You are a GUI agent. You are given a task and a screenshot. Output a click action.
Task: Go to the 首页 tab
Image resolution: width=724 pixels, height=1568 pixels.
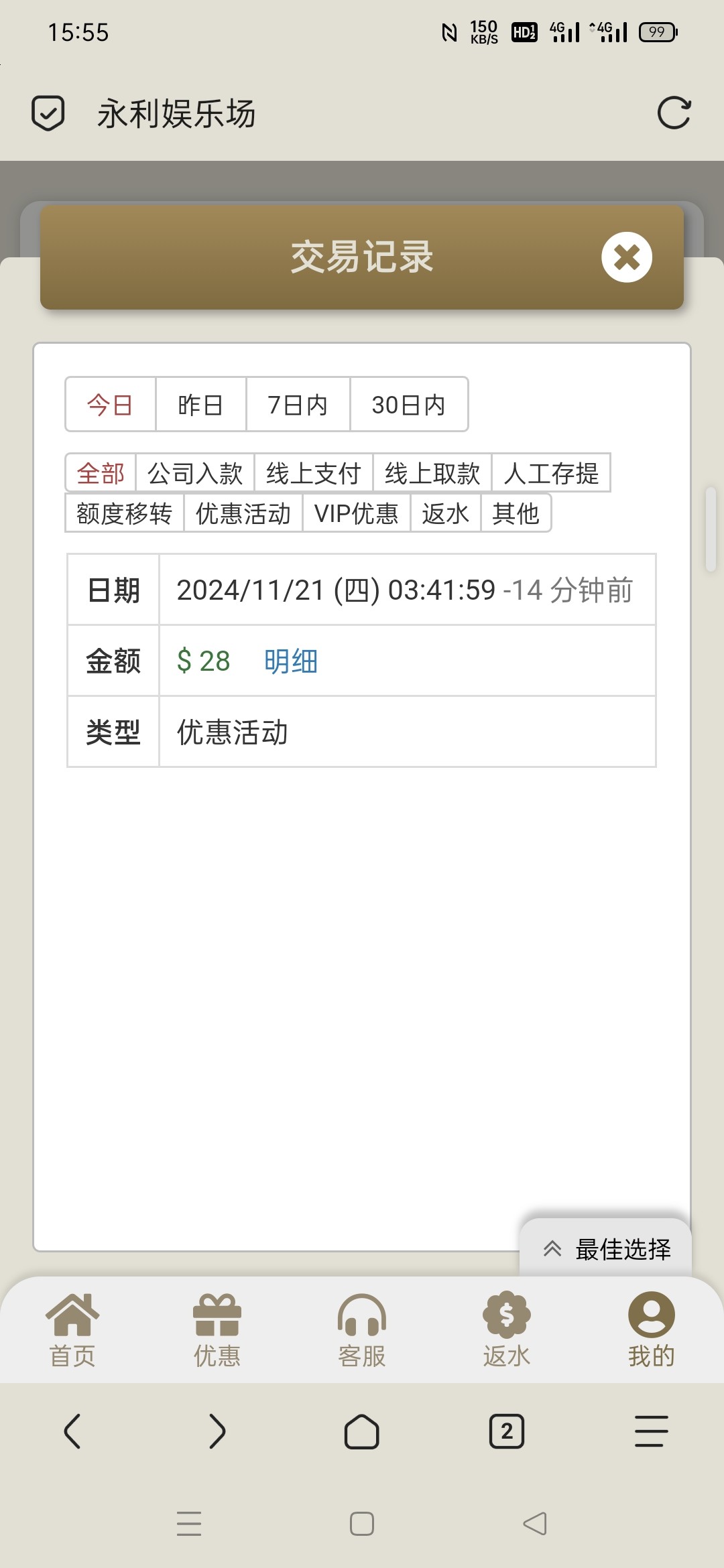click(x=72, y=1330)
